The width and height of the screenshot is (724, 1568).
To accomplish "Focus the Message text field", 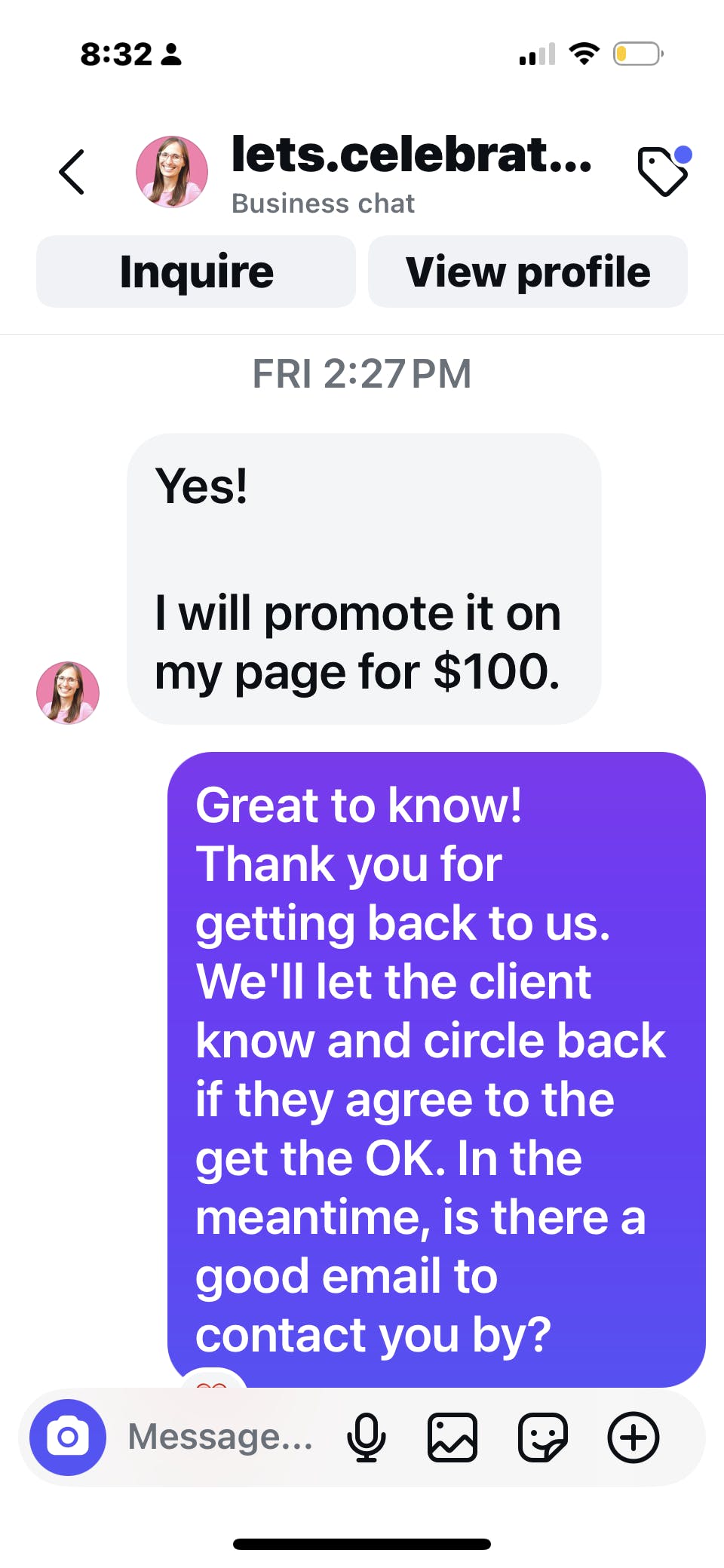I will pyautogui.click(x=220, y=1438).
